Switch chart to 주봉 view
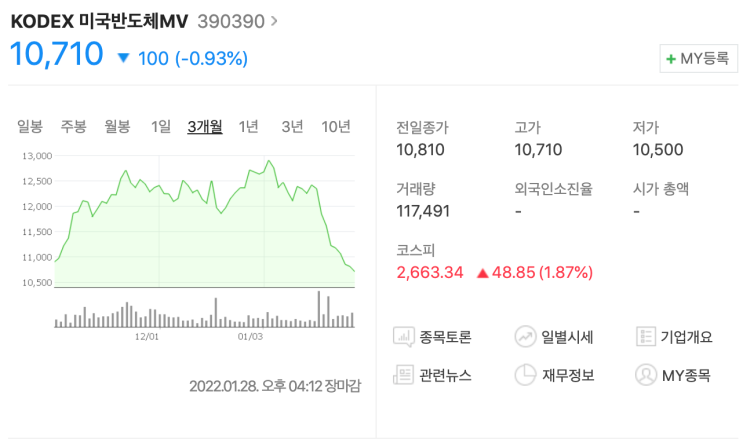 [73, 126]
